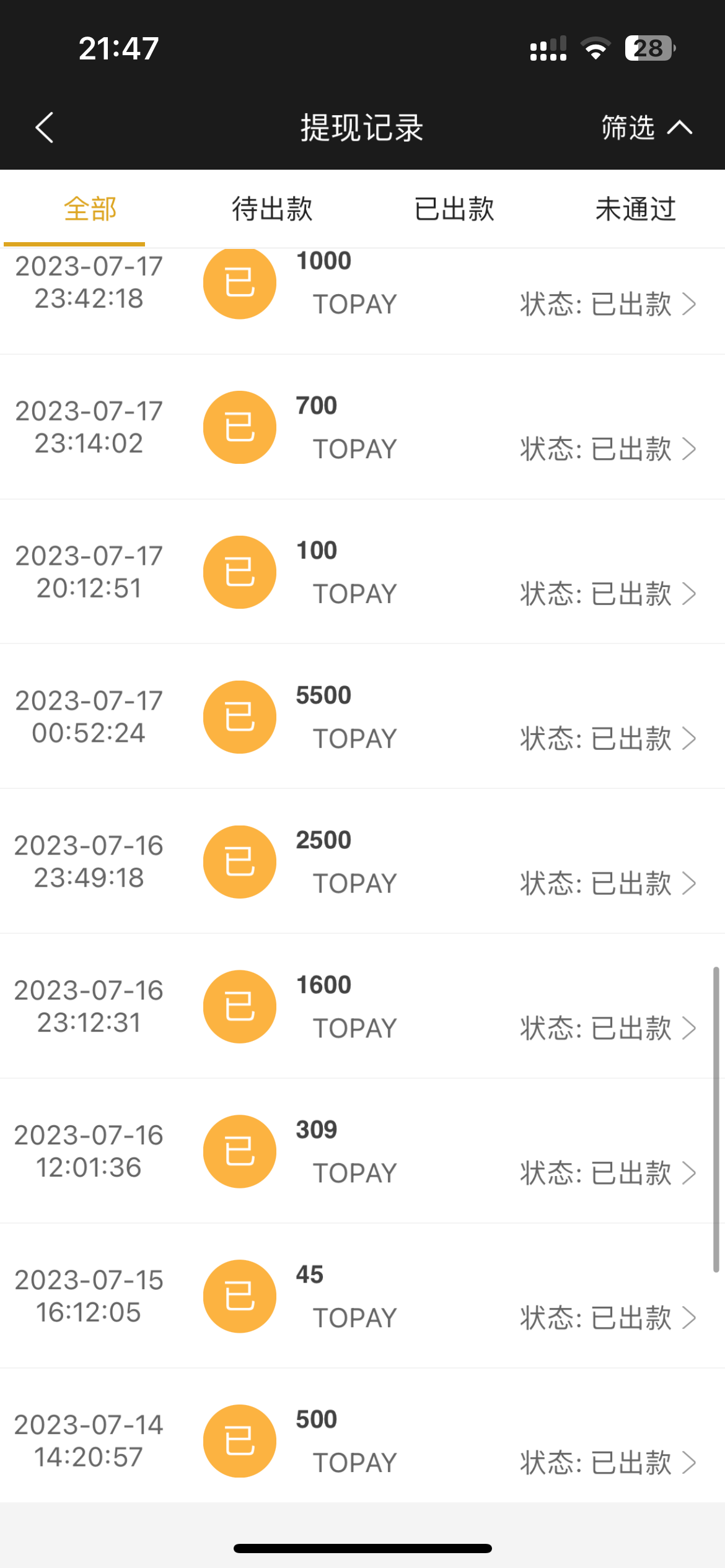View the 500 withdrawal from 2023-07-14
Viewport: 725px width, 1568px height.
pyautogui.click(x=362, y=1442)
